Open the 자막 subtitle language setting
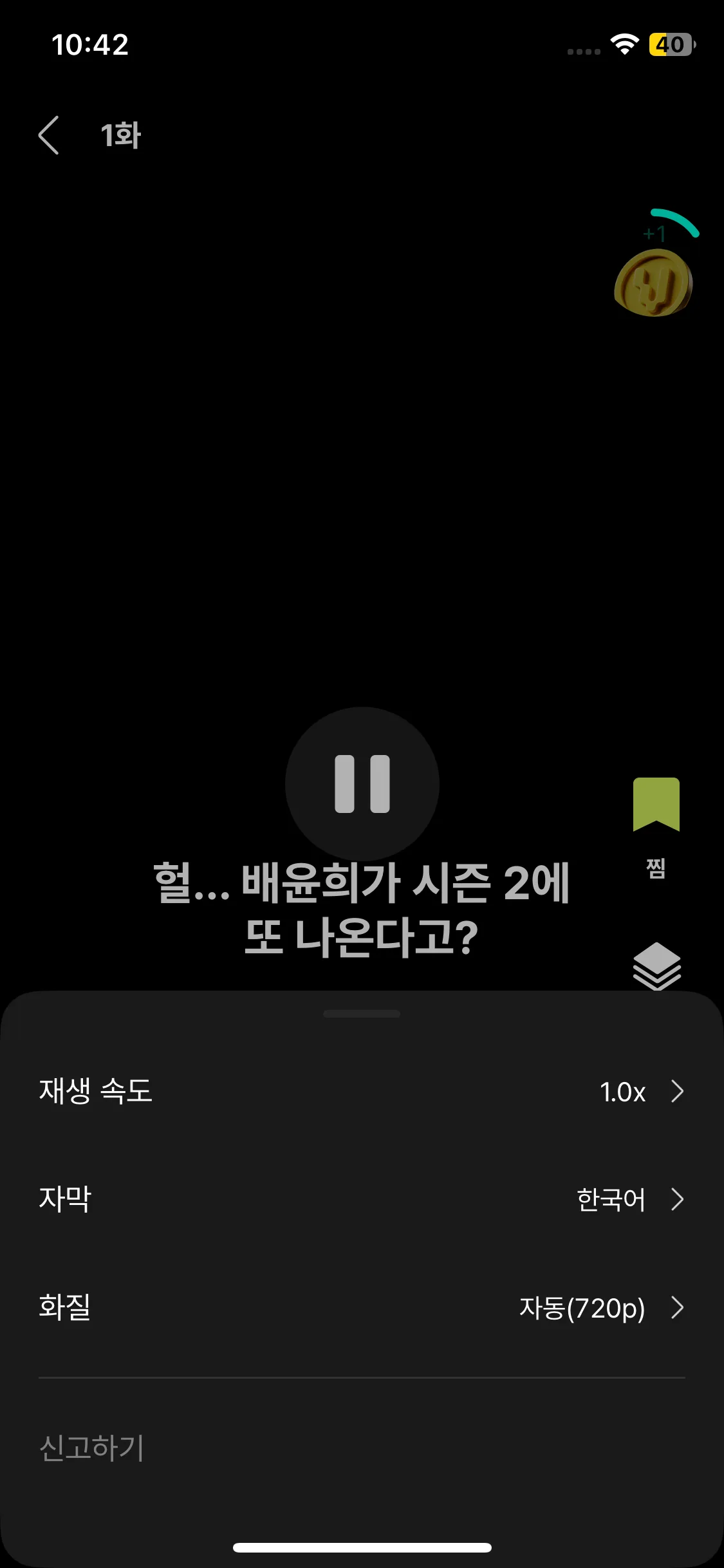Viewport: 724px width, 1568px height. [362, 1199]
